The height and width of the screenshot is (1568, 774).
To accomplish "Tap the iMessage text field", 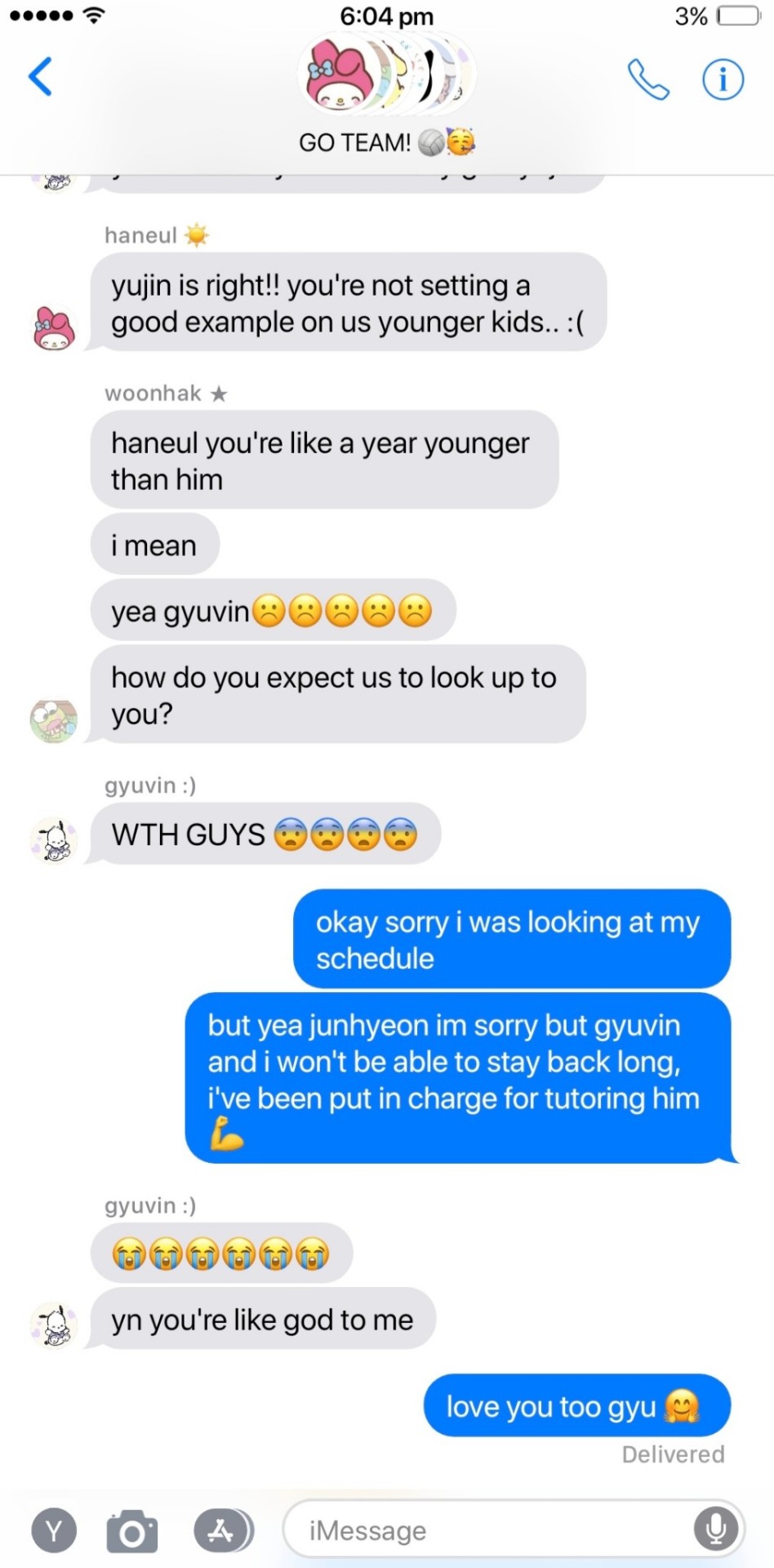I will [x=490, y=1530].
